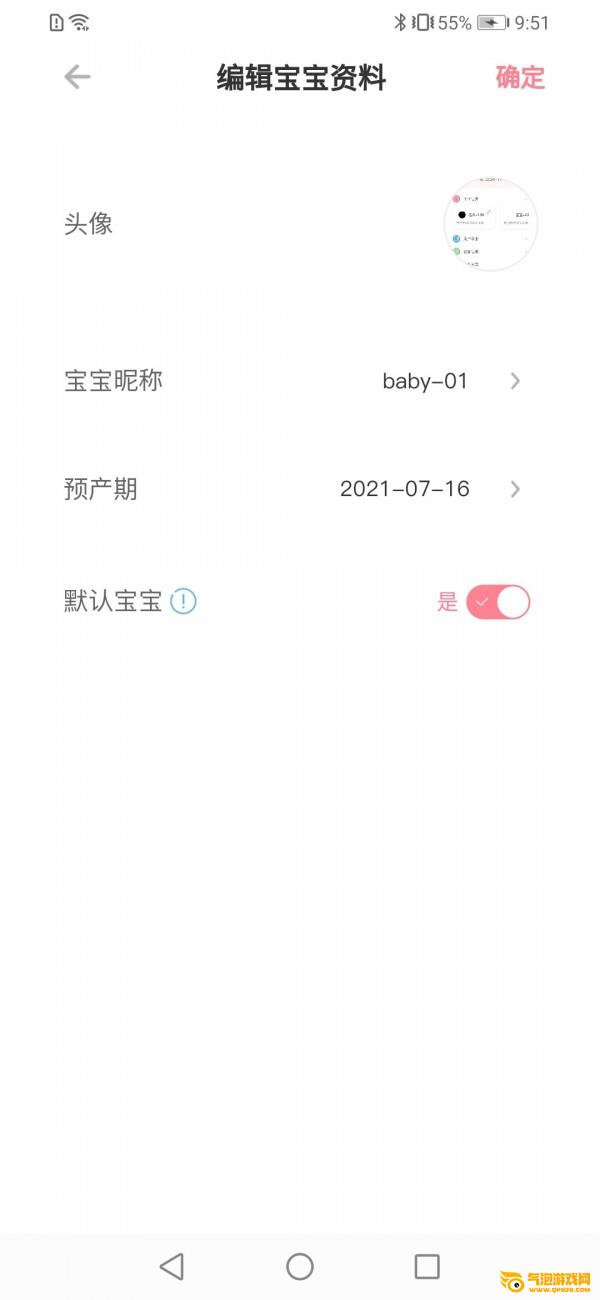
Task: Tap the system home button
Action: pyautogui.click(x=300, y=1267)
